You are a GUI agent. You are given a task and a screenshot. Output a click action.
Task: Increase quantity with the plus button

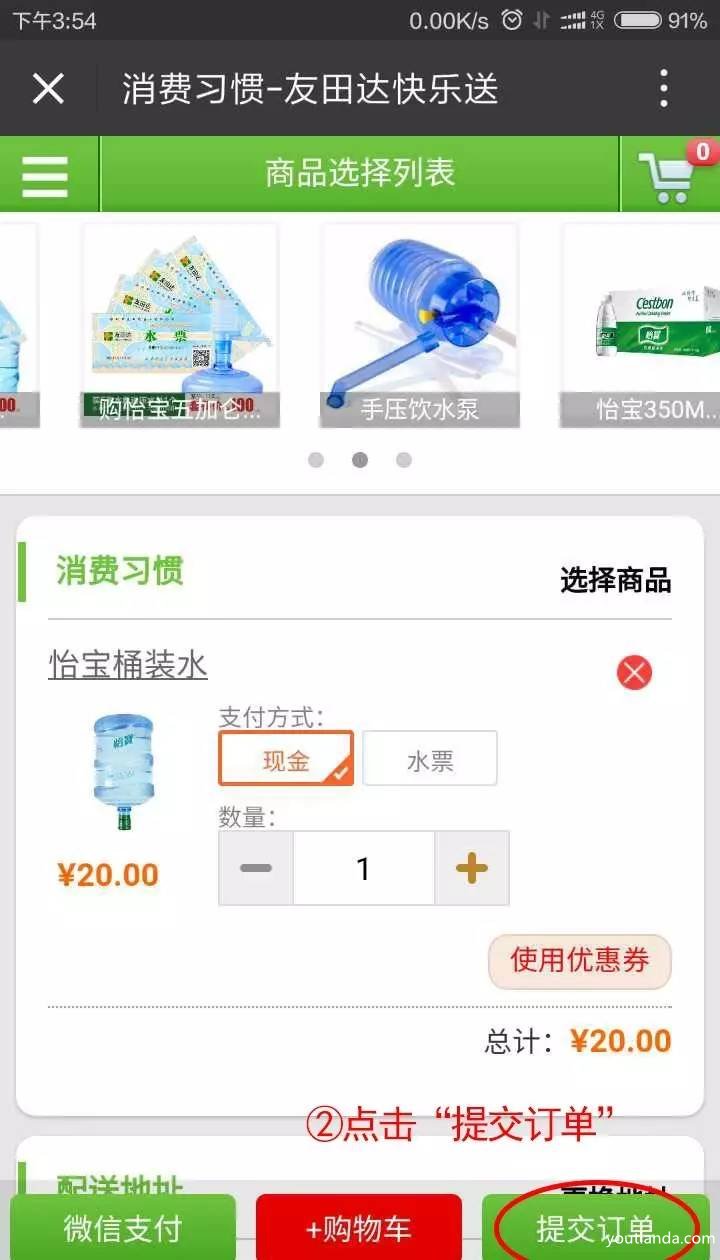coord(471,868)
